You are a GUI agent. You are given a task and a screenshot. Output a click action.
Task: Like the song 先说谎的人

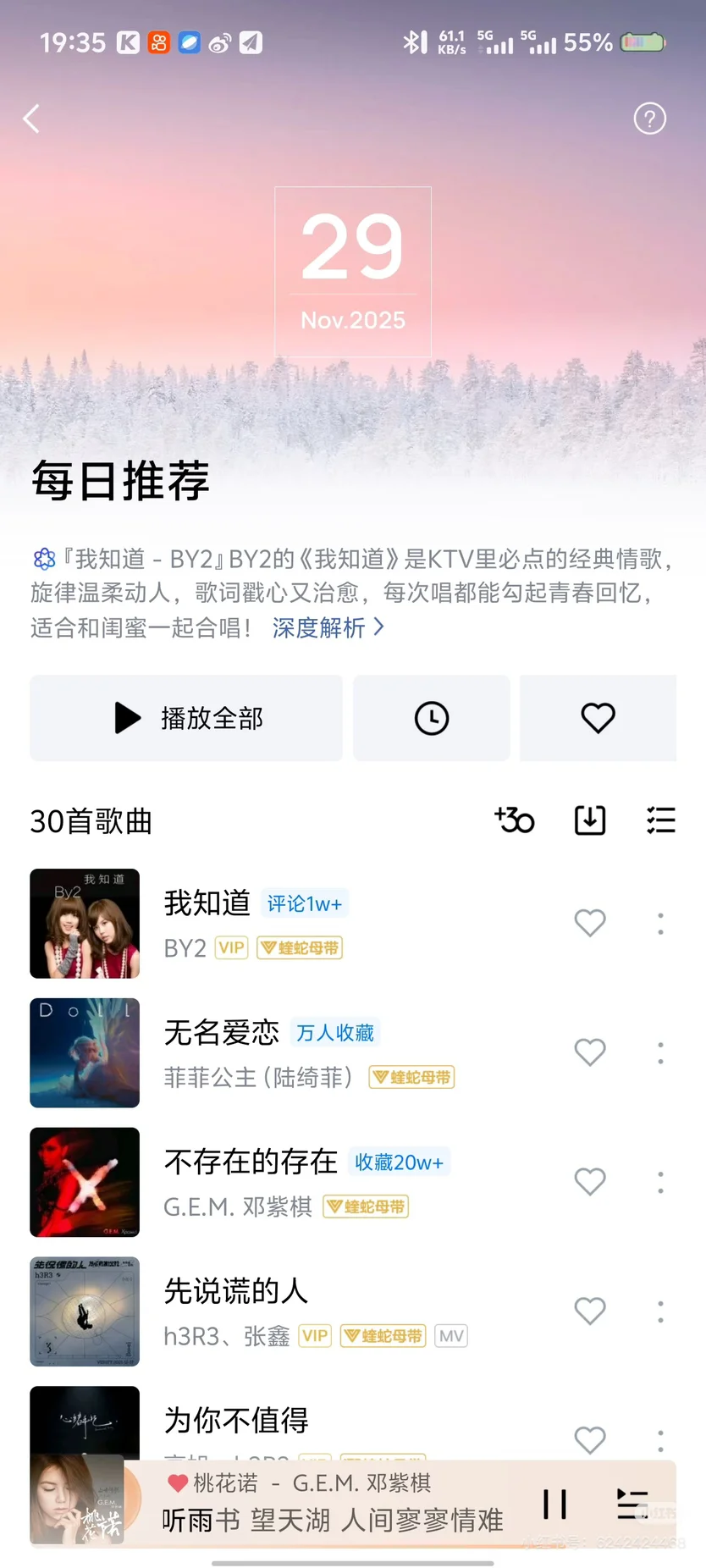coord(590,1311)
